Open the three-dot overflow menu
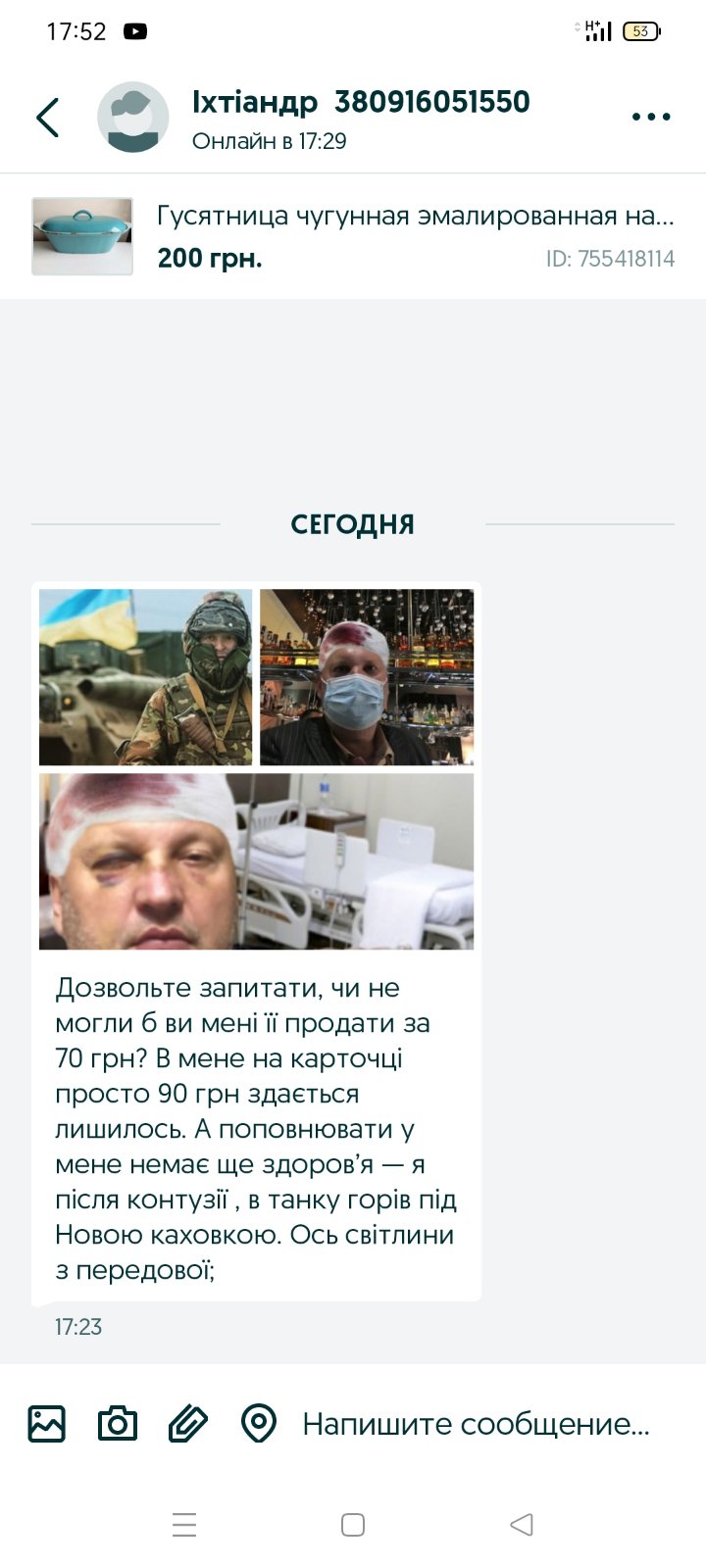Image resolution: width=706 pixels, height=1568 pixels. tap(651, 118)
